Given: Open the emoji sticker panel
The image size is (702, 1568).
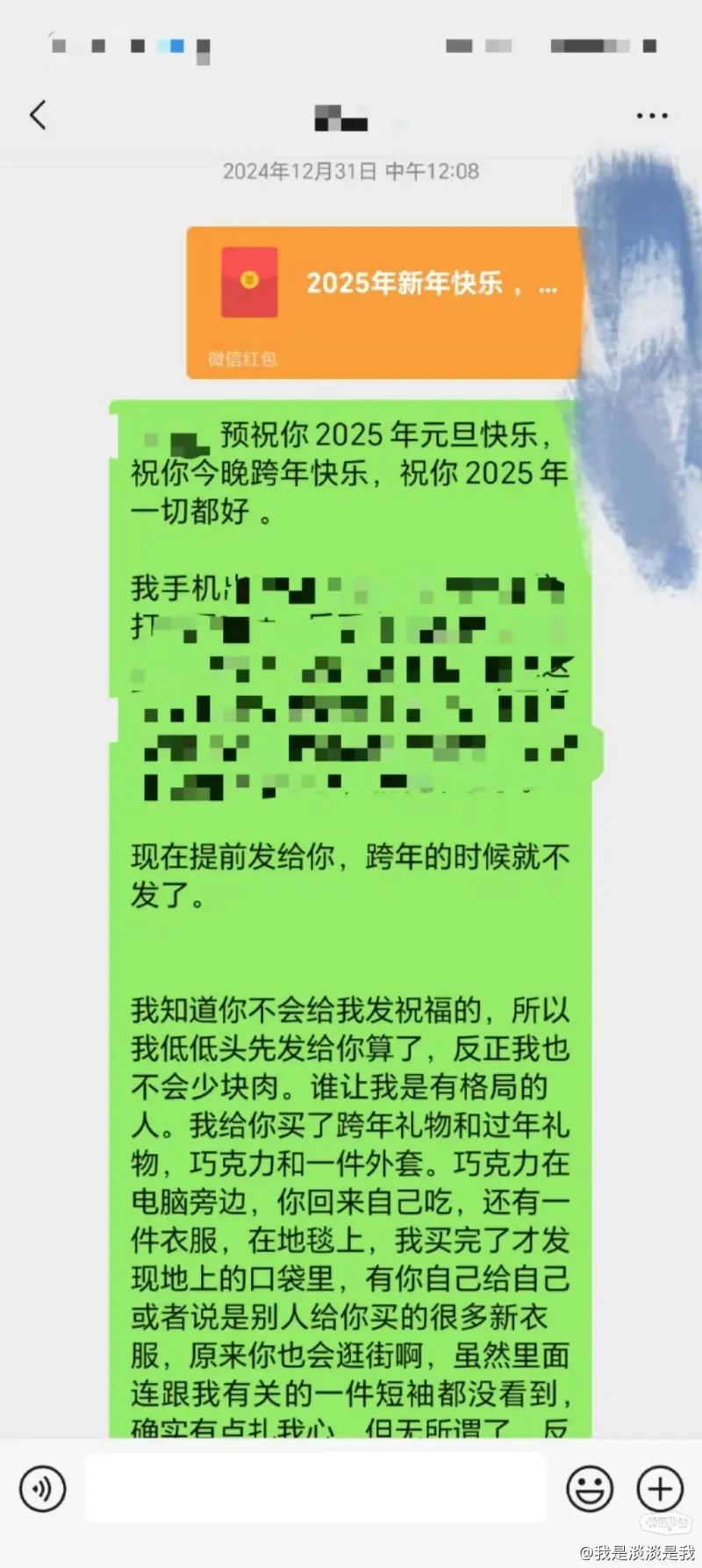Looking at the screenshot, I should click(x=589, y=1489).
